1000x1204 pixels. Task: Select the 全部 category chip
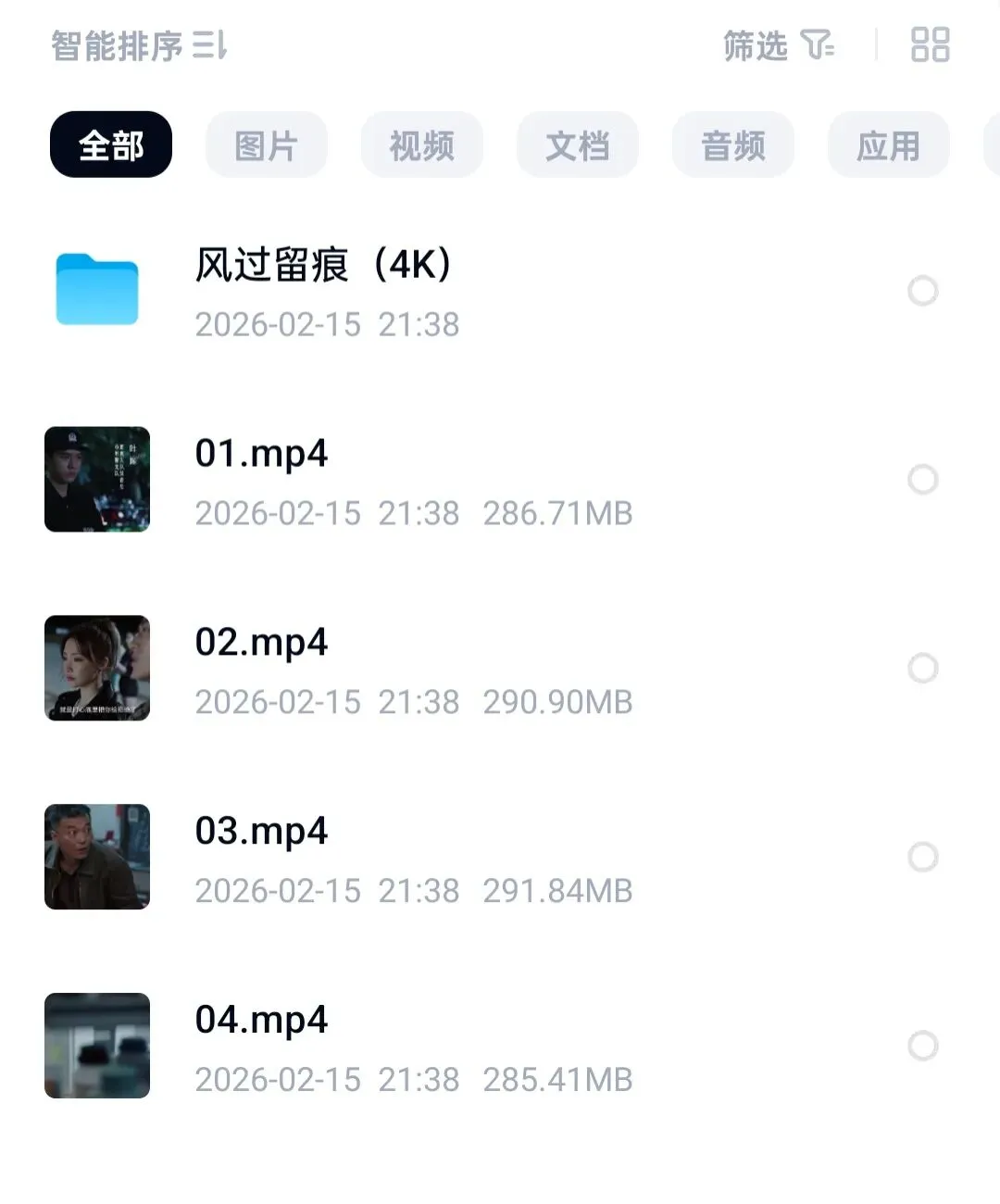pyautogui.click(x=111, y=144)
